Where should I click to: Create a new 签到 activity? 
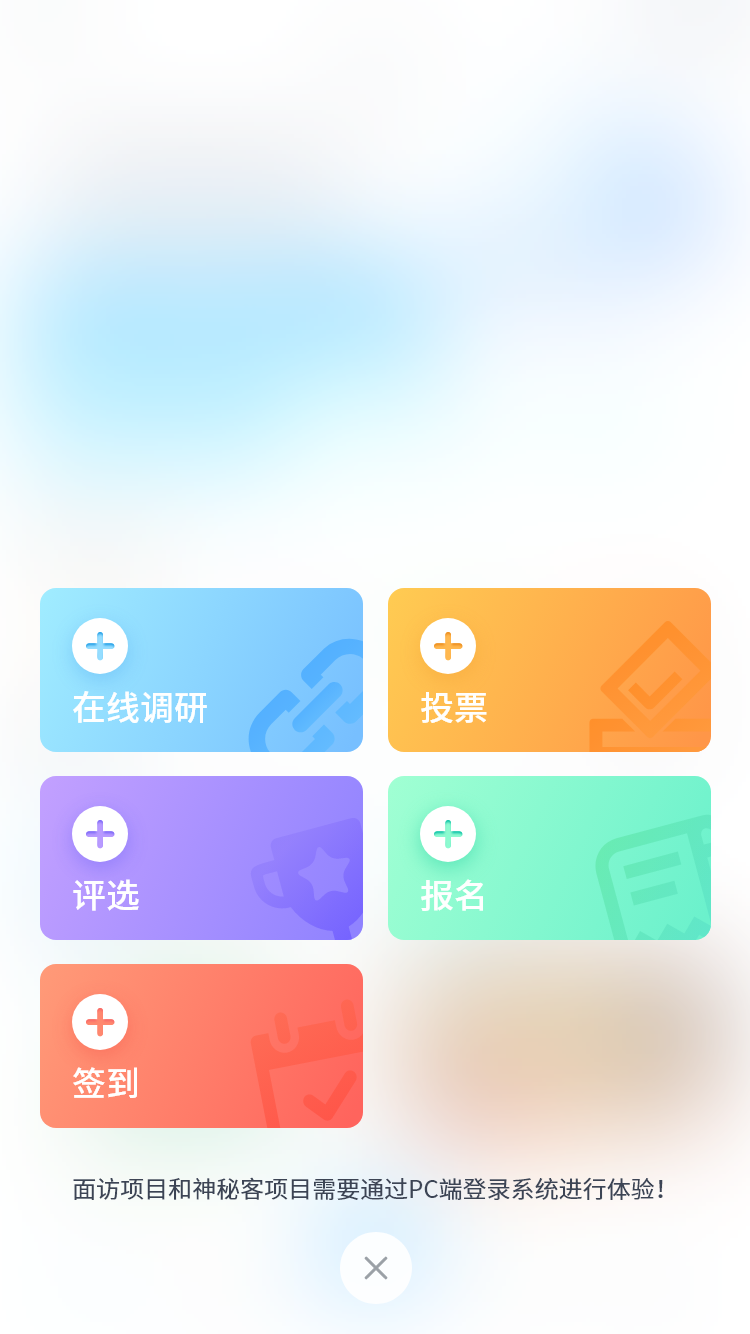[x=201, y=1045]
